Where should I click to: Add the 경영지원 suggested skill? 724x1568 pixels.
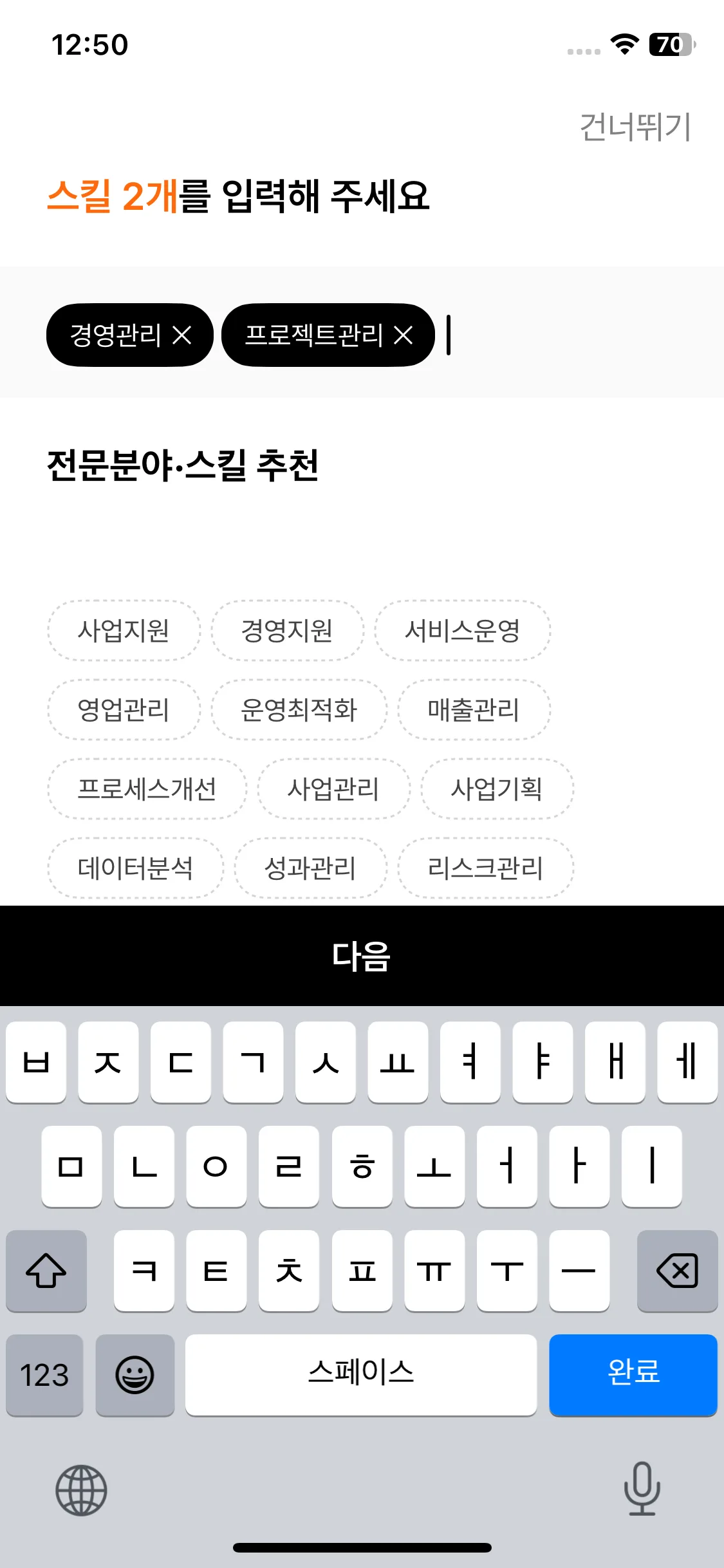[287, 631]
